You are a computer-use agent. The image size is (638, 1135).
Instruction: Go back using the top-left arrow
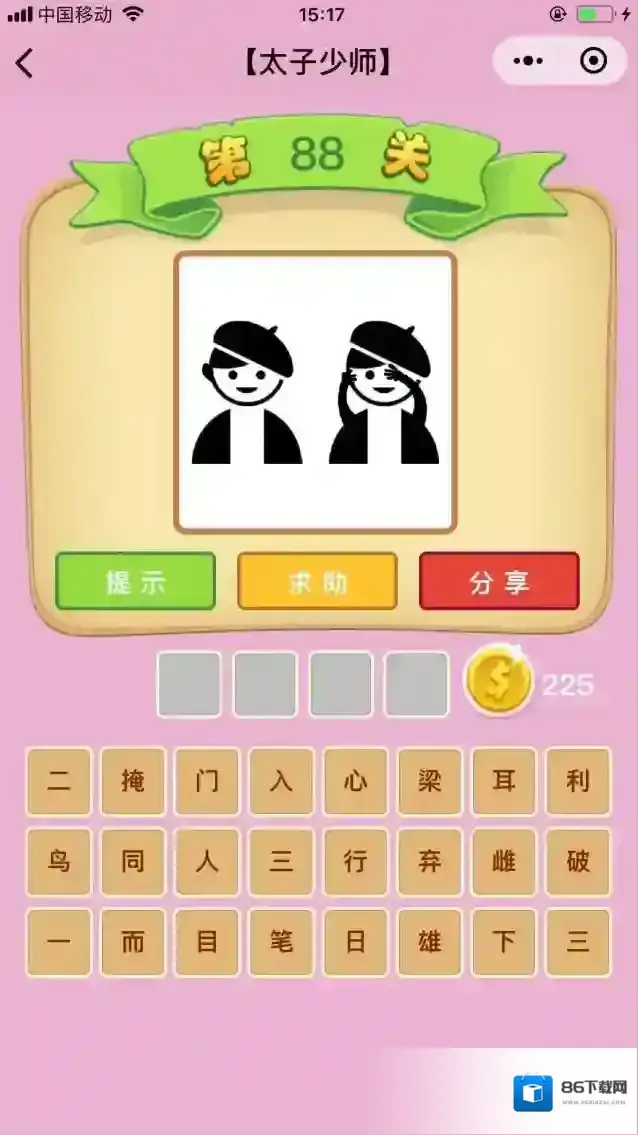point(25,63)
